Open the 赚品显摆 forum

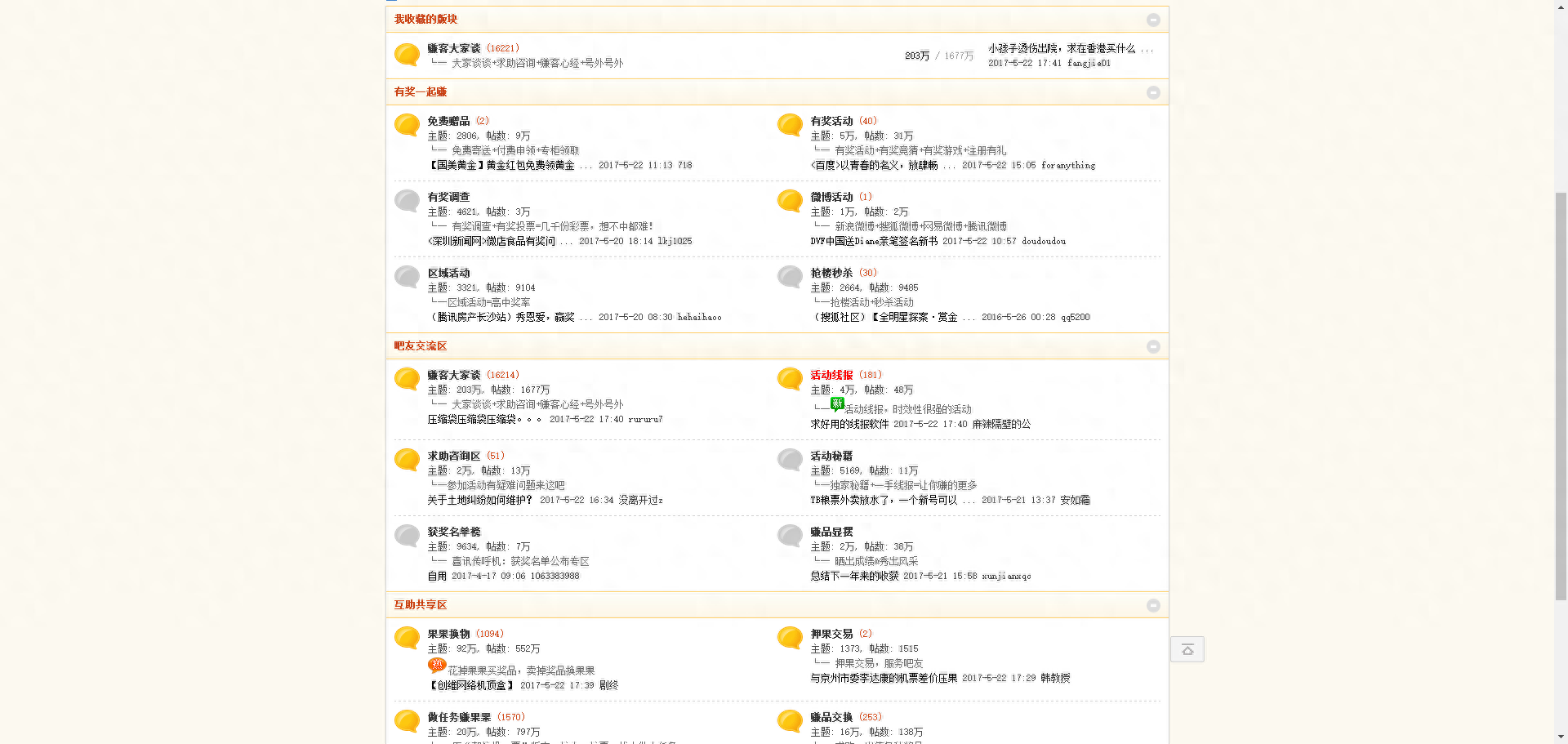pos(831,532)
